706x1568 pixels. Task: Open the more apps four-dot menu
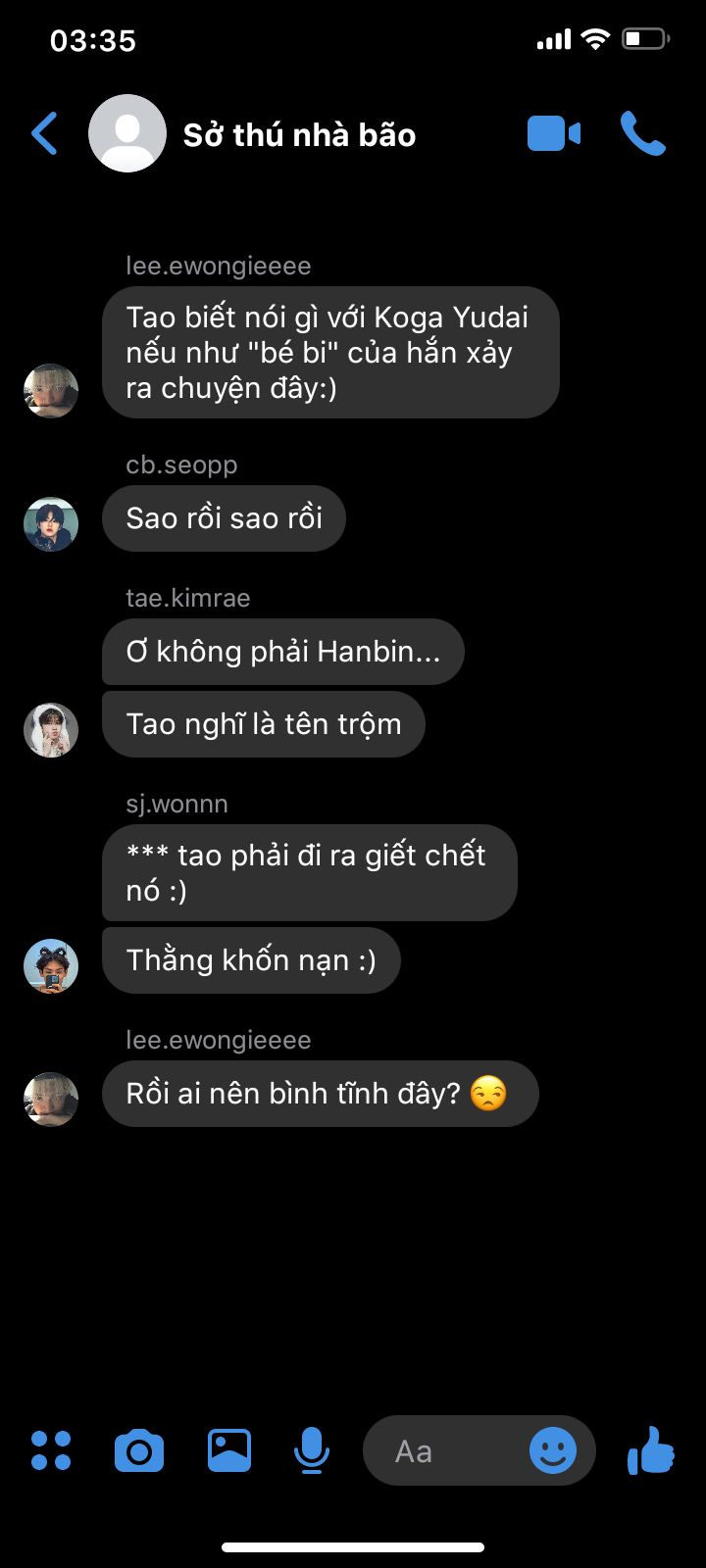point(51,1450)
